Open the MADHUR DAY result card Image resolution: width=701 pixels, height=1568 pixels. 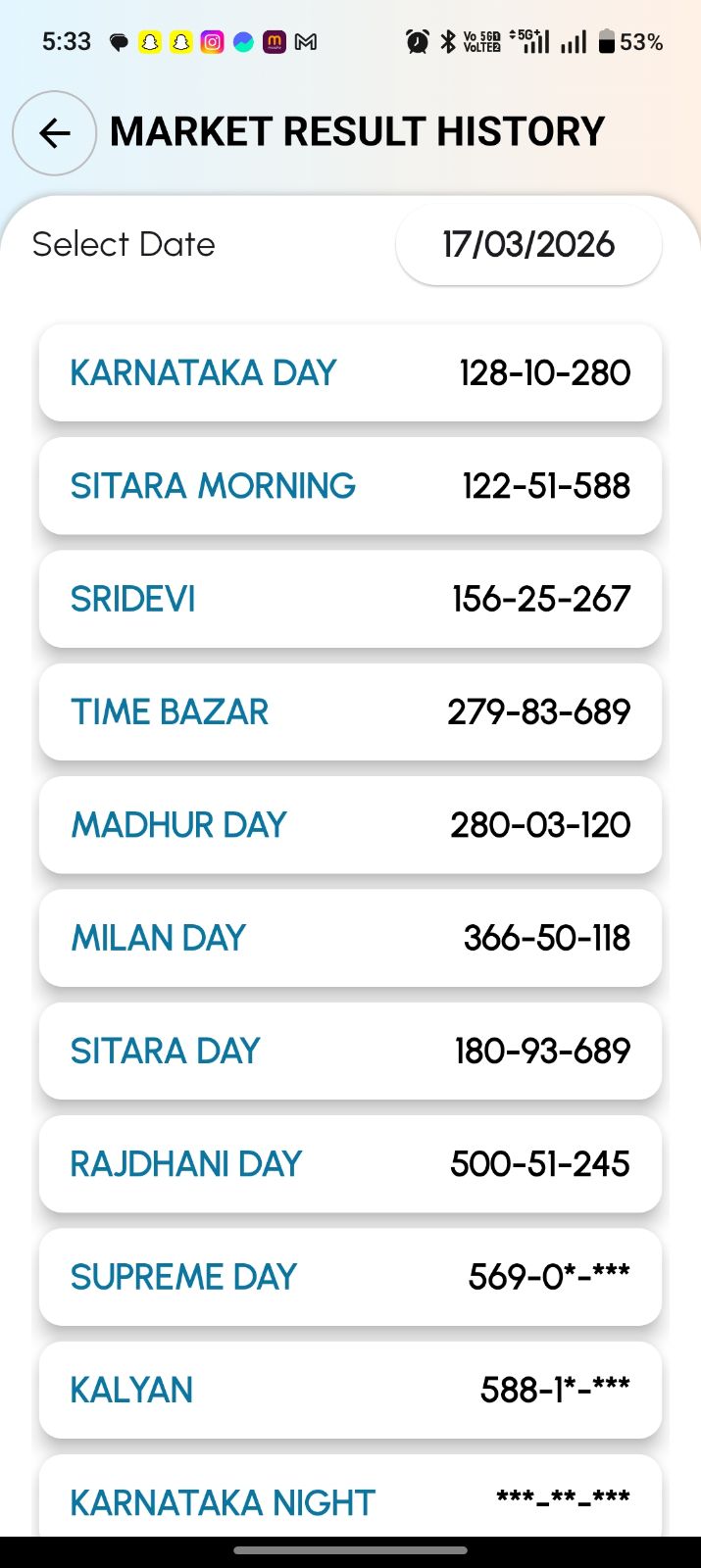[x=350, y=825]
